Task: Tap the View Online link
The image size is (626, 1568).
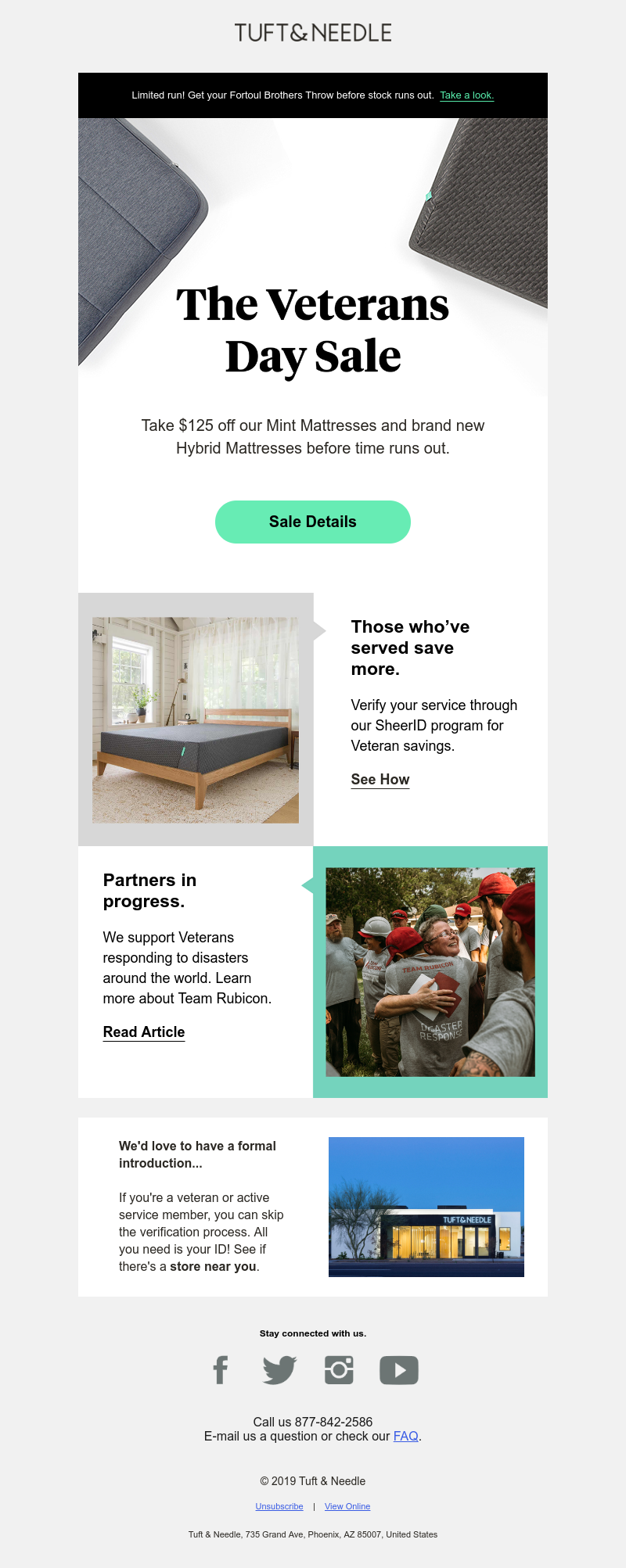Action: (x=347, y=1506)
